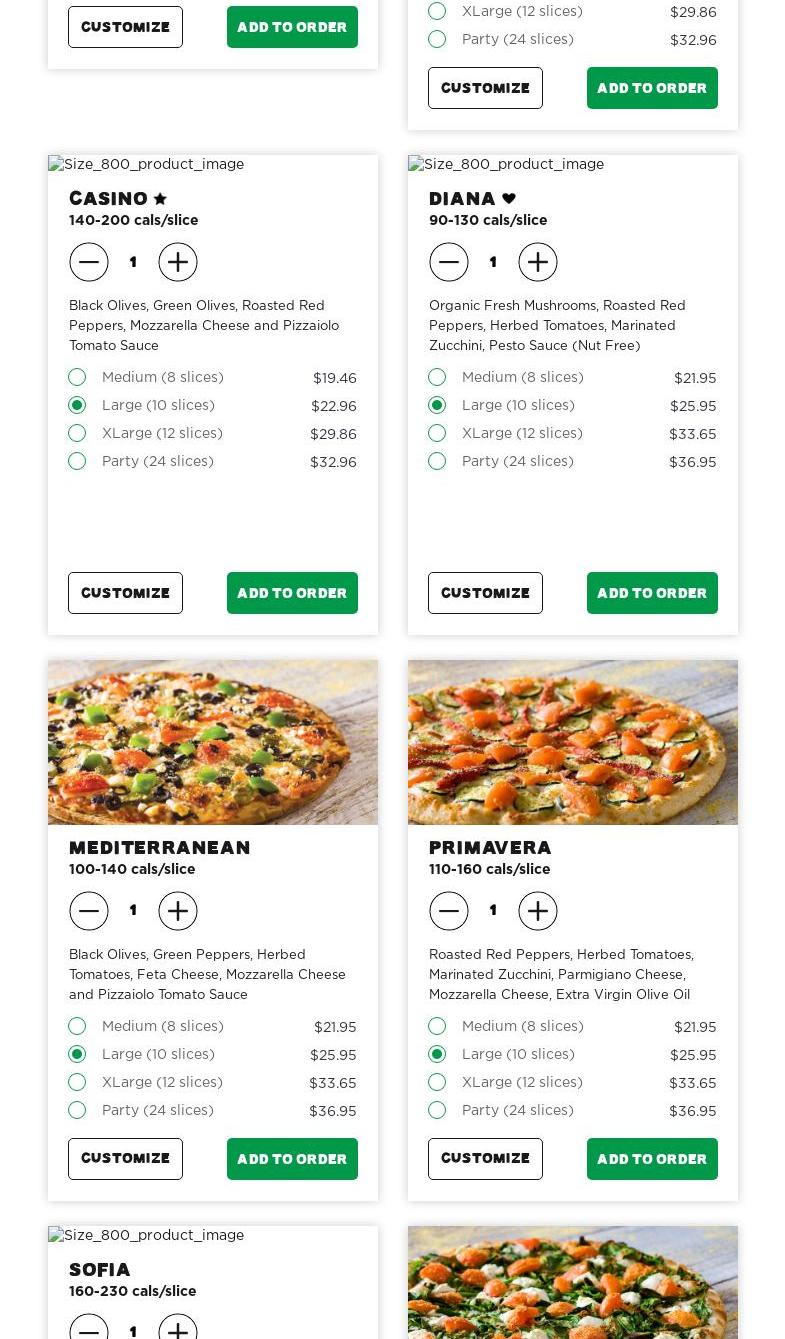Add Mediterranean pizza to order
This screenshot has width=785, height=1339.
292,1159
